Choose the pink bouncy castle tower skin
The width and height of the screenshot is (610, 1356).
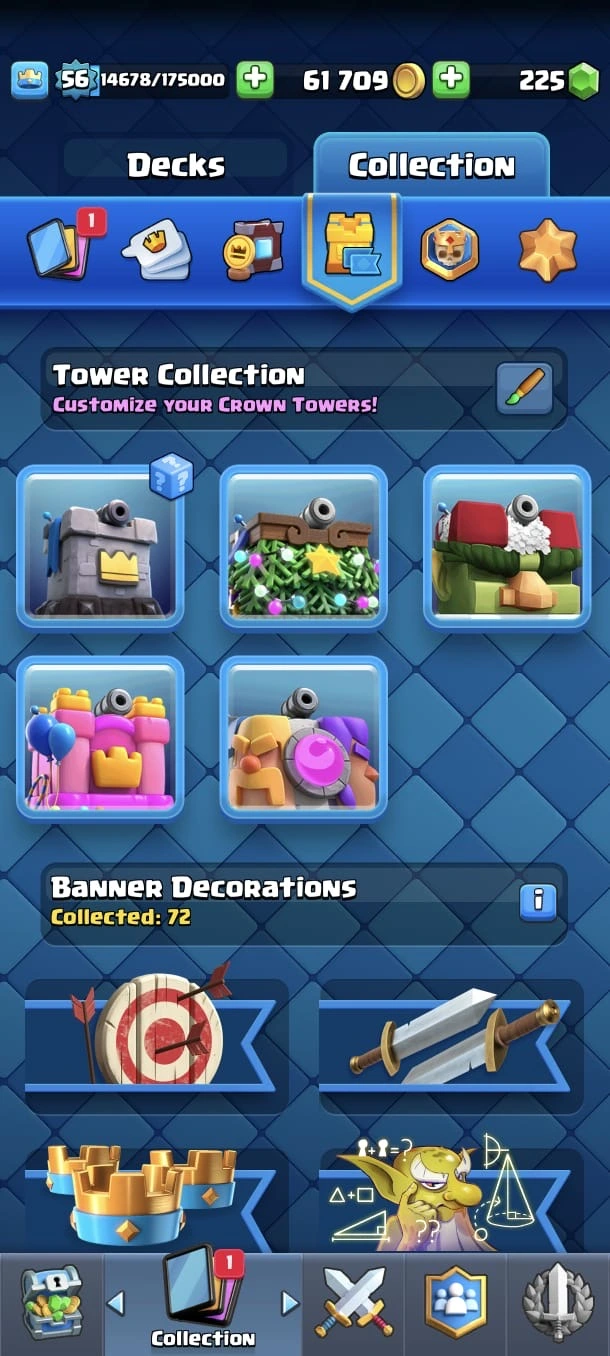click(x=100, y=738)
